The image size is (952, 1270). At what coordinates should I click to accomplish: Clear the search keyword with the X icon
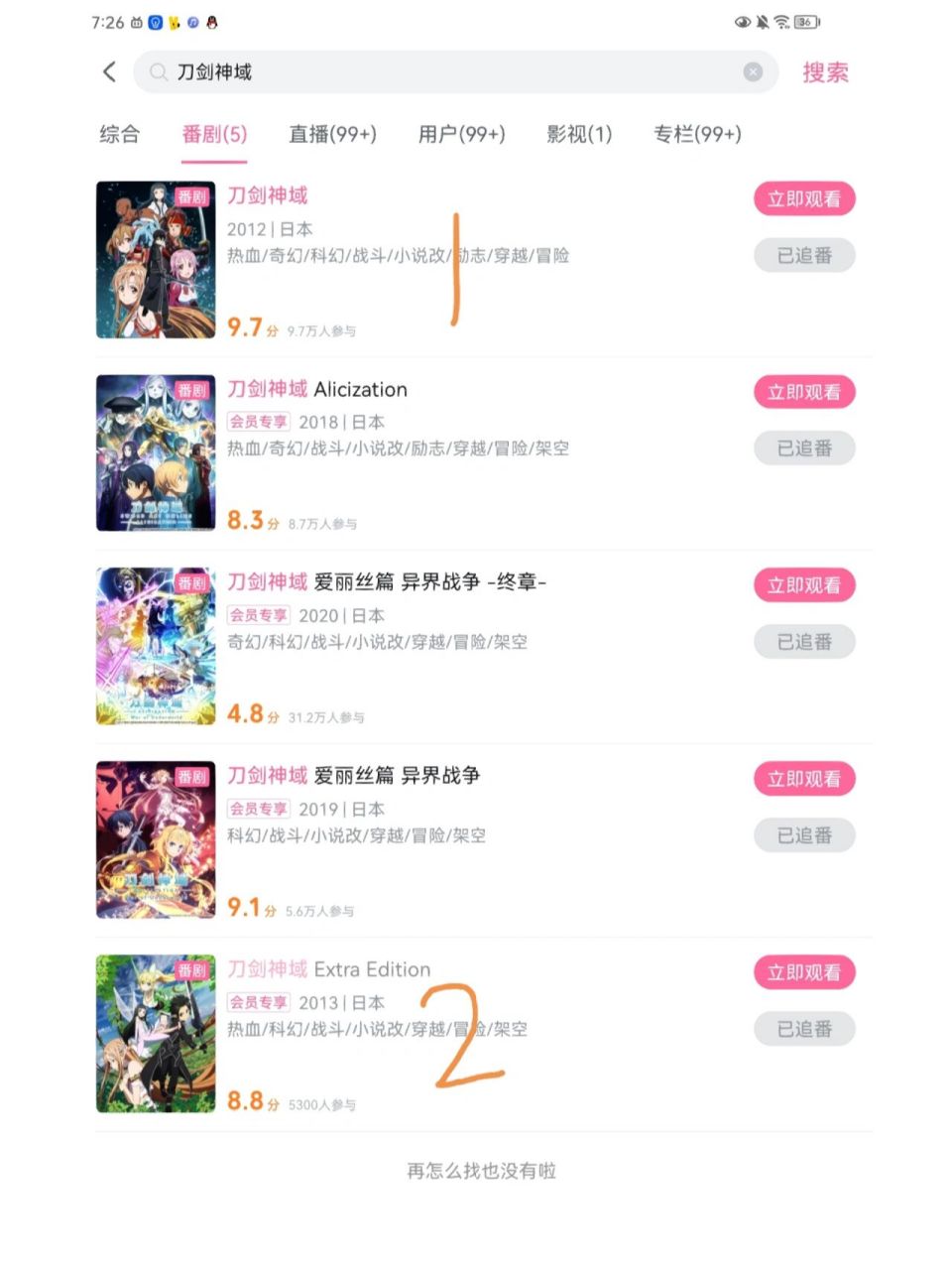tap(753, 71)
